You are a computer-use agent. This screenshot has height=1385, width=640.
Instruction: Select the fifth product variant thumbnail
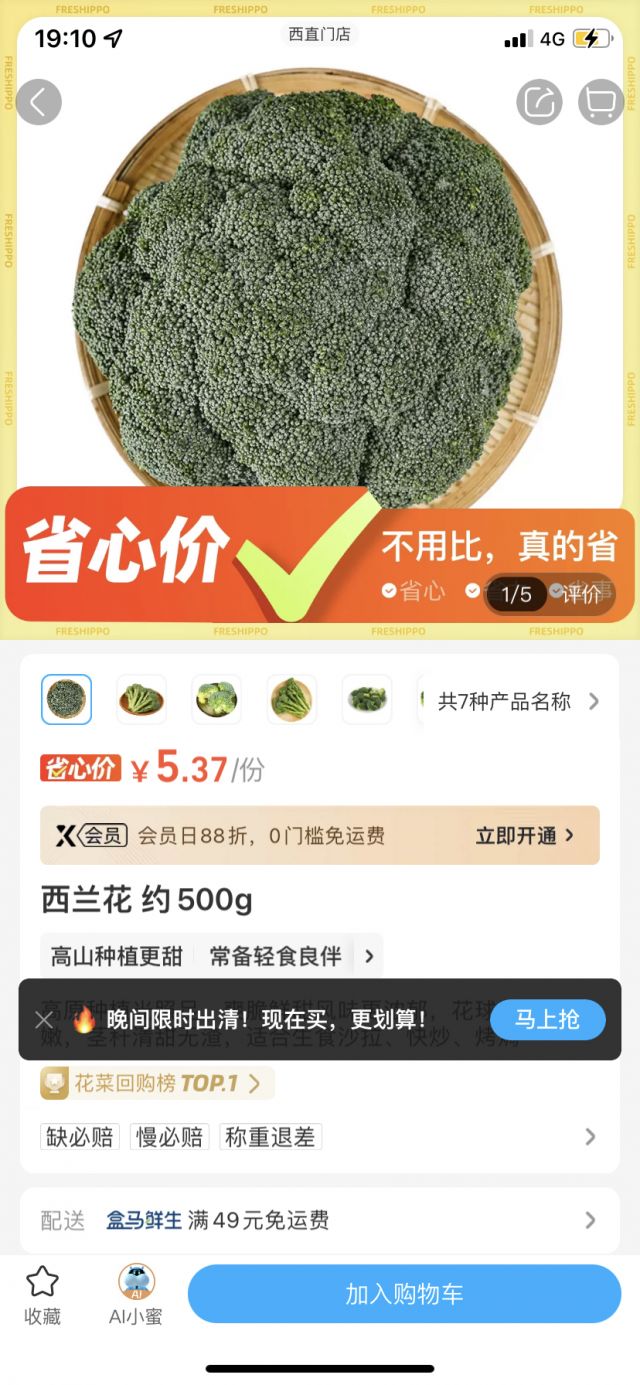click(367, 699)
